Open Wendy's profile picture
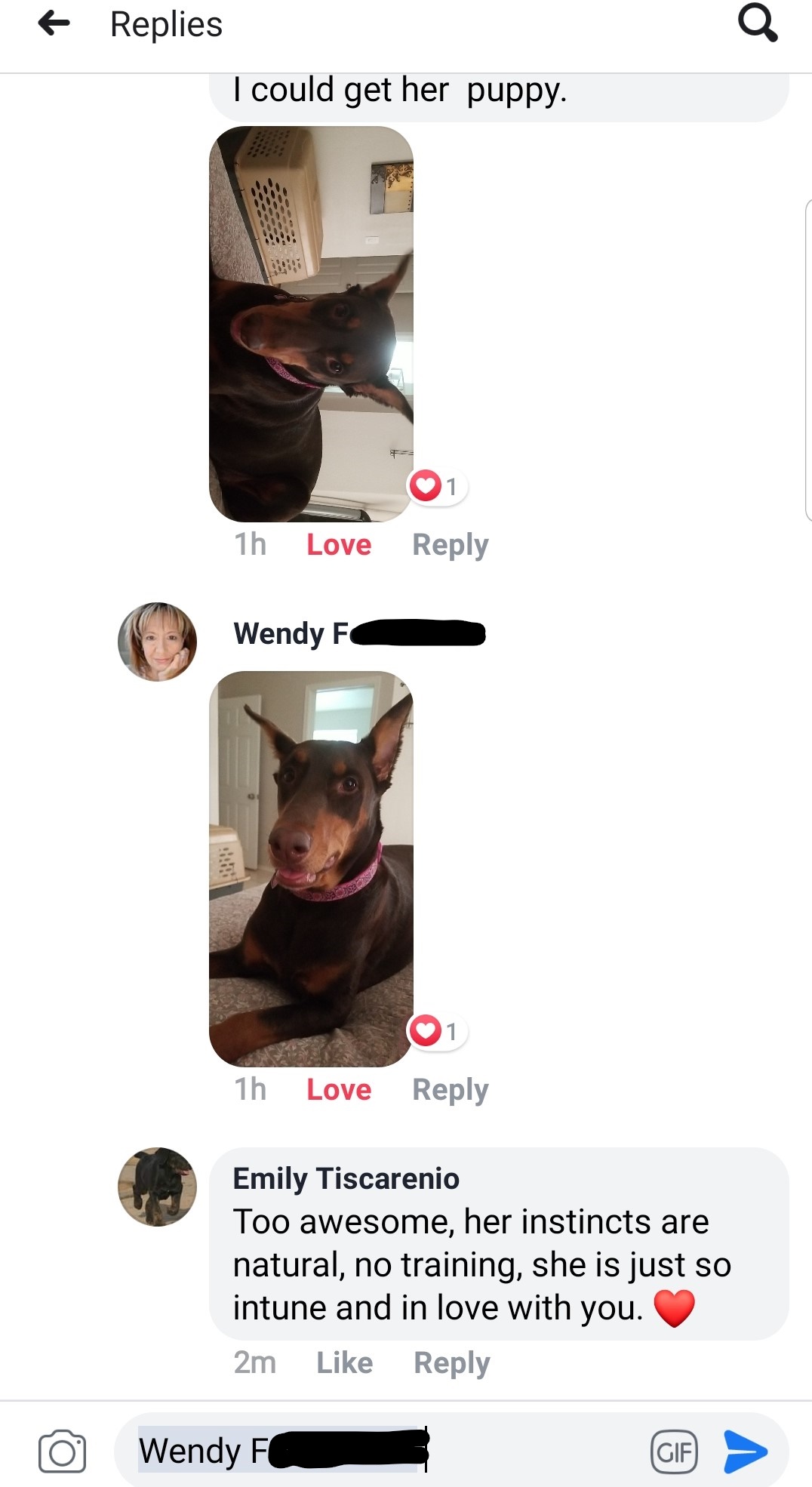This screenshot has width=812, height=1487. coord(157,642)
